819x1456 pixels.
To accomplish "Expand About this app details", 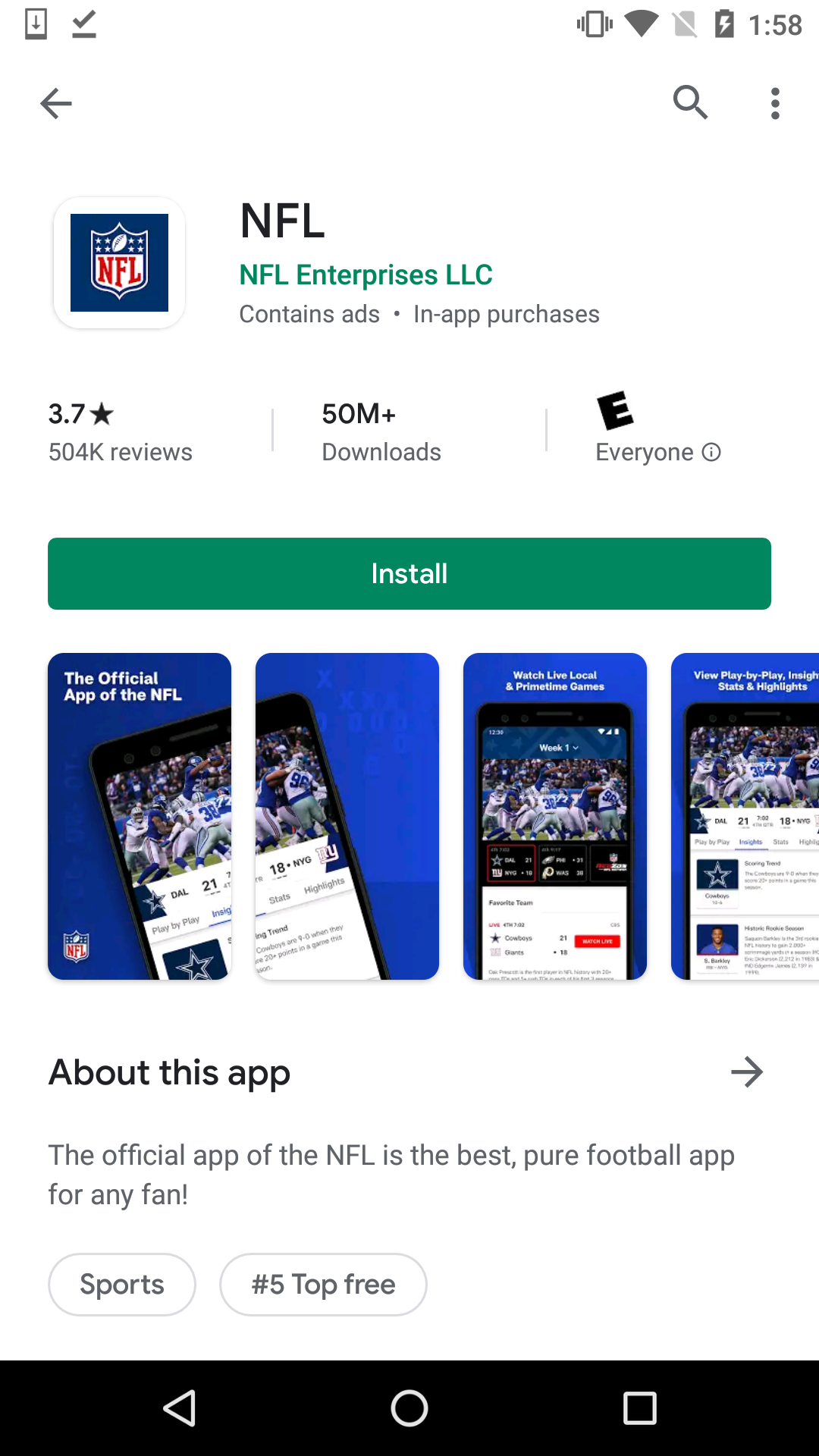I will (746, 1072).
